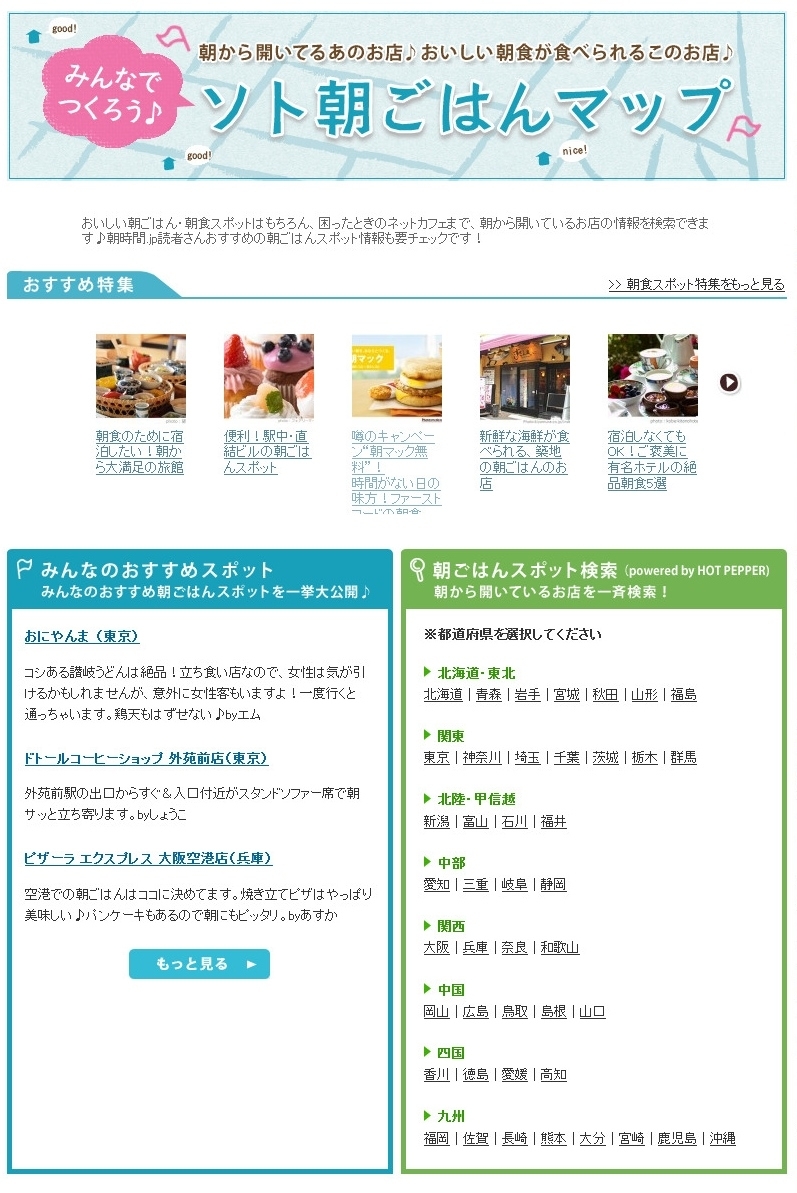797x1193 pixels.
Task: Open the 朝マック無料 campaign article
Action: click(x=396, y=468)
